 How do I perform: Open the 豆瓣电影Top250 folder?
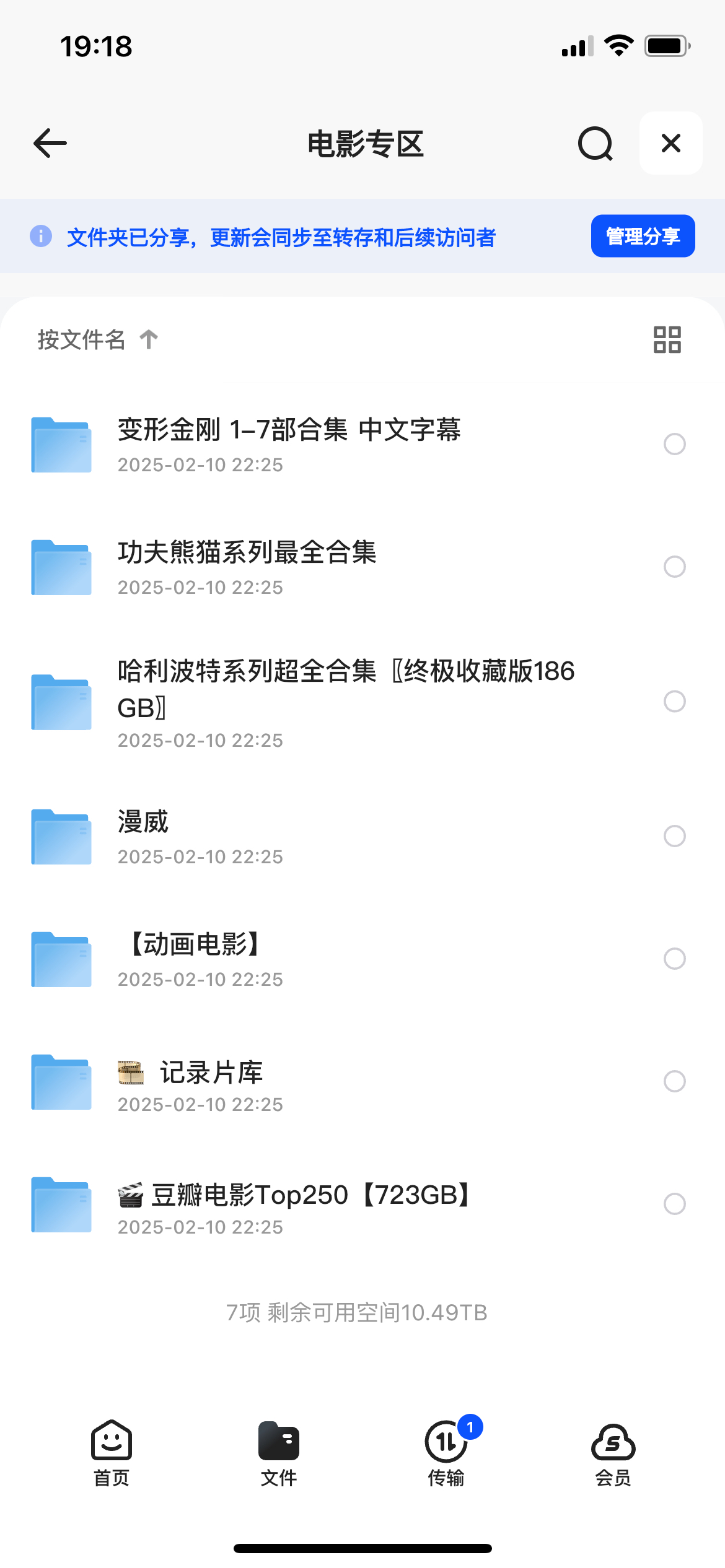pyautogui.click(x=362, y=1204)
